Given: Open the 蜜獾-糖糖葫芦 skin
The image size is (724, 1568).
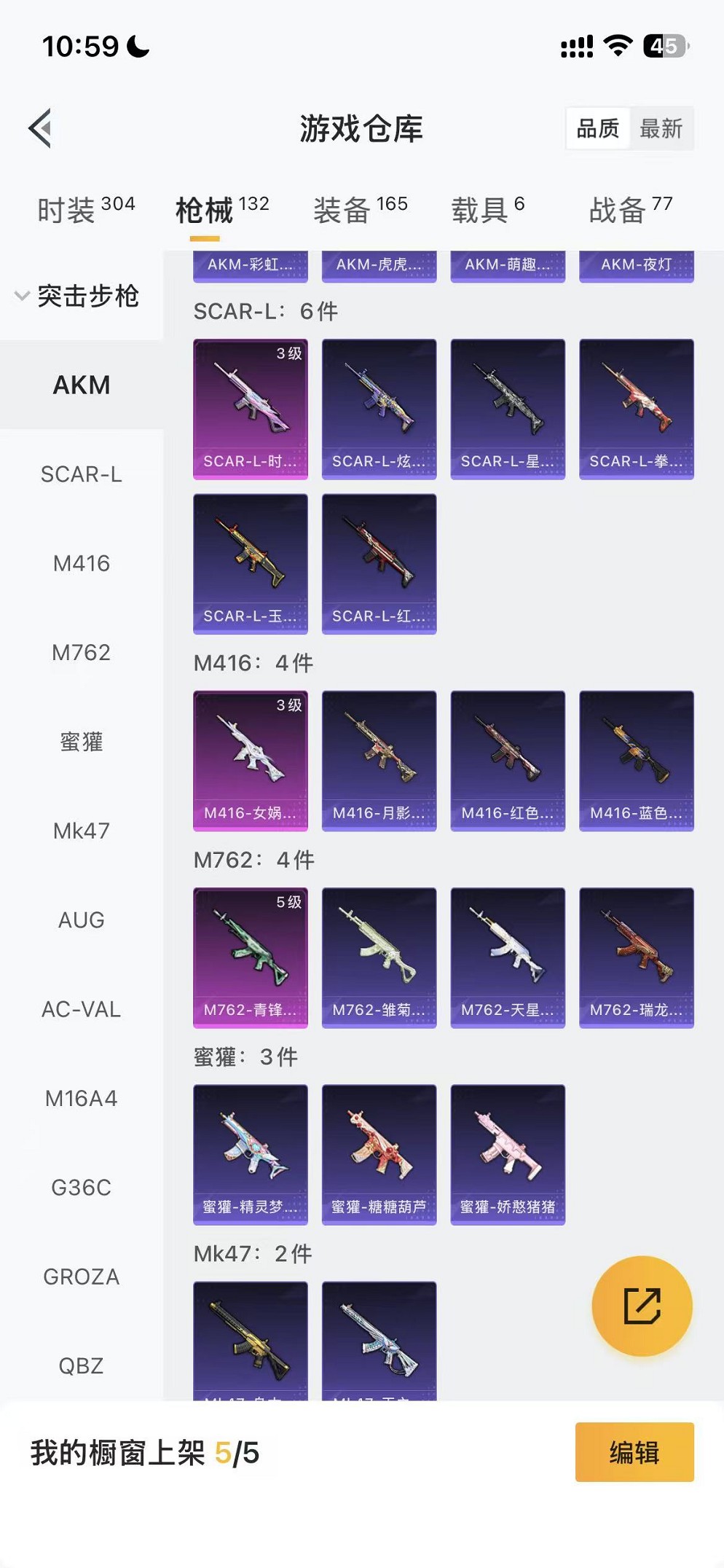Looking at the screenshot, I should click(379, 1154).
